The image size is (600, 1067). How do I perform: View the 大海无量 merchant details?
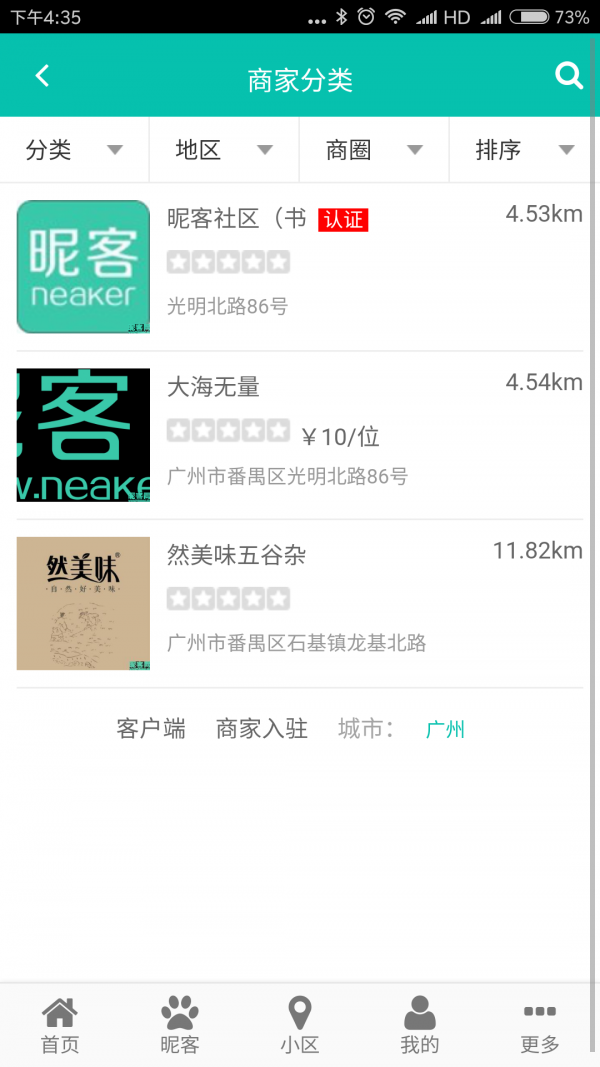pos(300,435)
